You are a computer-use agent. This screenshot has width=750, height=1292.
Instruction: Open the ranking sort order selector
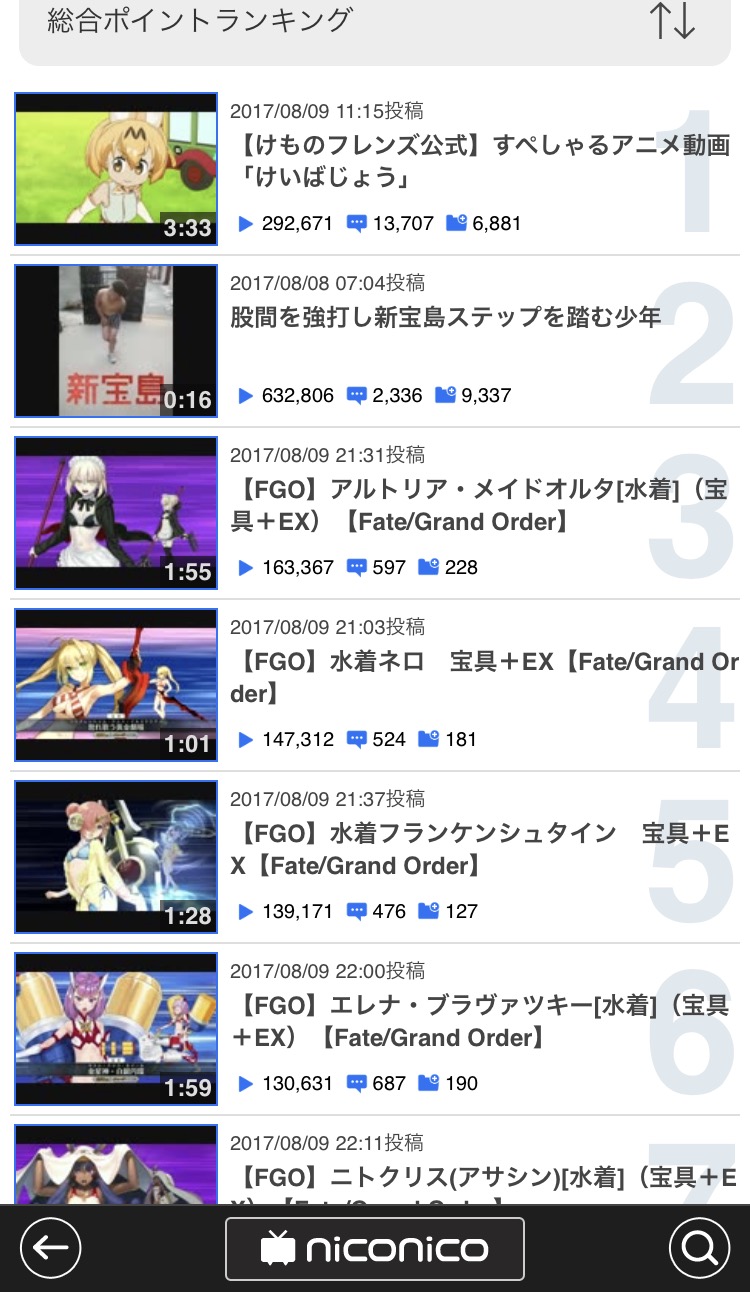coord(672,22)
